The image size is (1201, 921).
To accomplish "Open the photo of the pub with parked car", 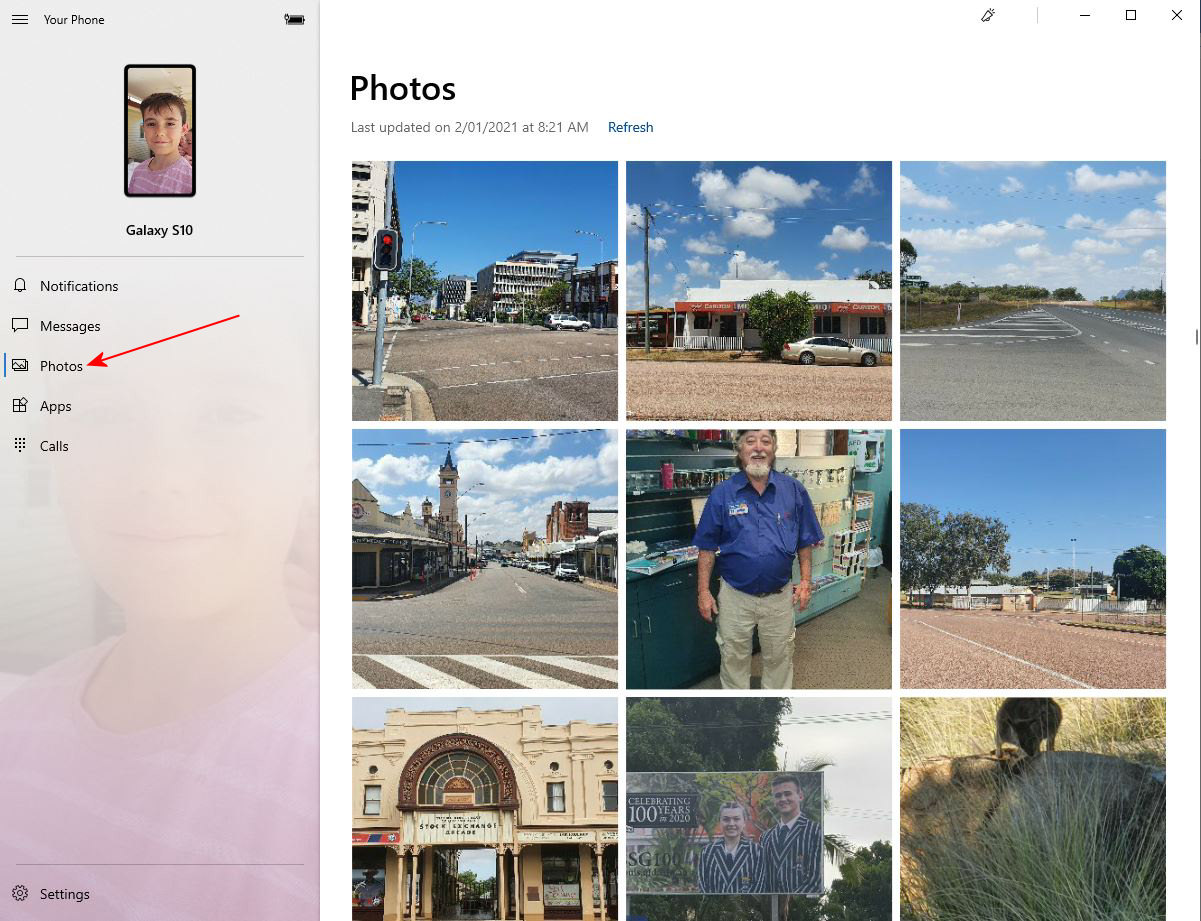I will (758, 290).
